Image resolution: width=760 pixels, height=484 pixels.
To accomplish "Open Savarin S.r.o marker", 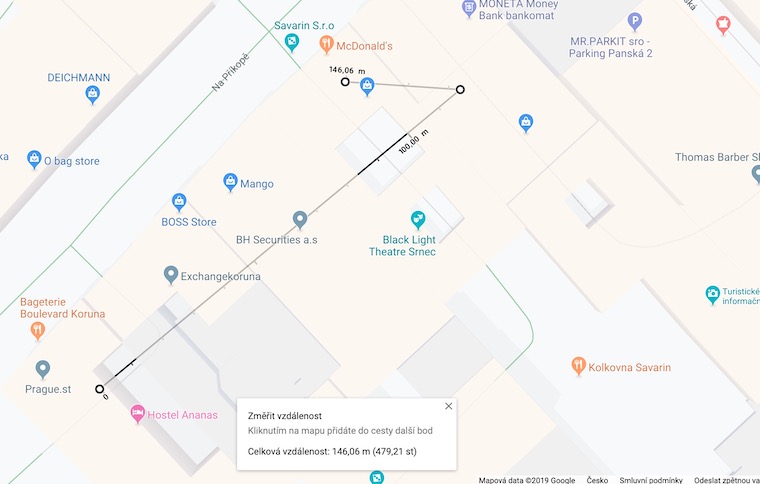I will tap(291, 41).
